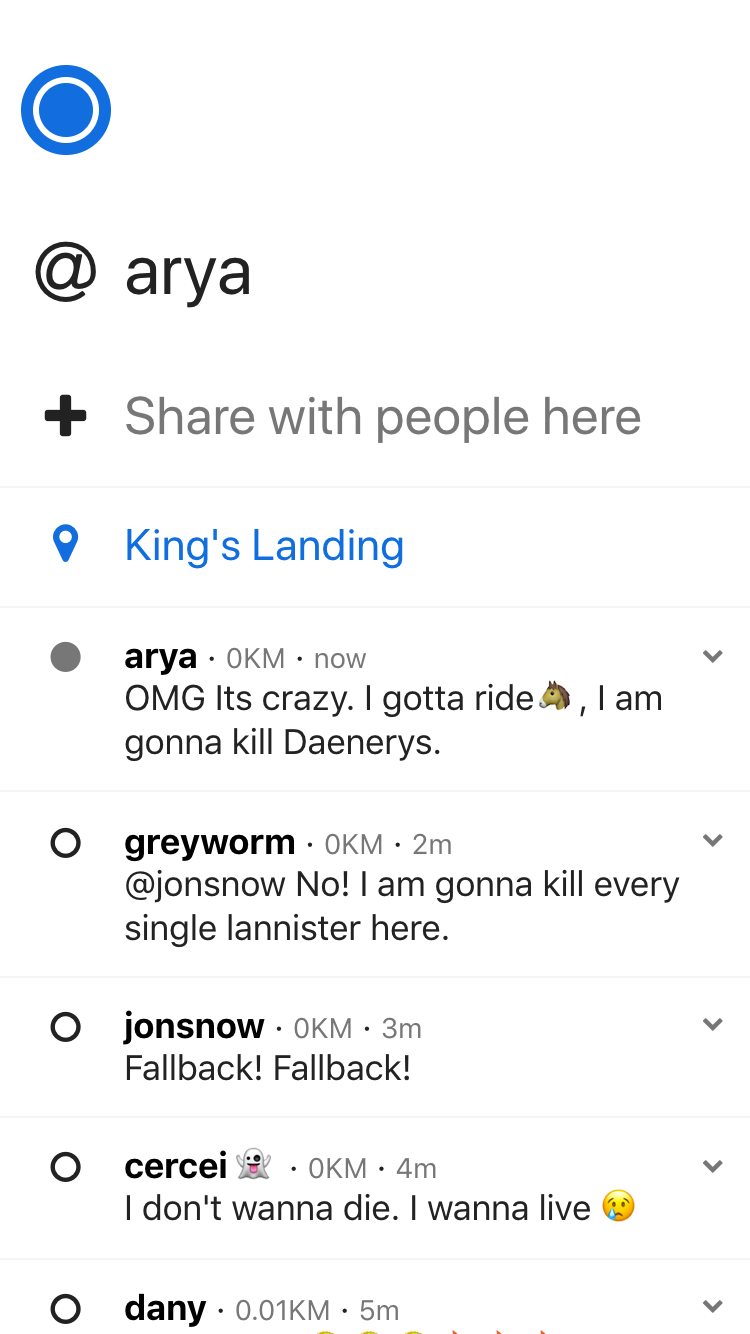Tap the circle icon beside cercei's post
The image size is (750, 1334).
coord(66,1167)
